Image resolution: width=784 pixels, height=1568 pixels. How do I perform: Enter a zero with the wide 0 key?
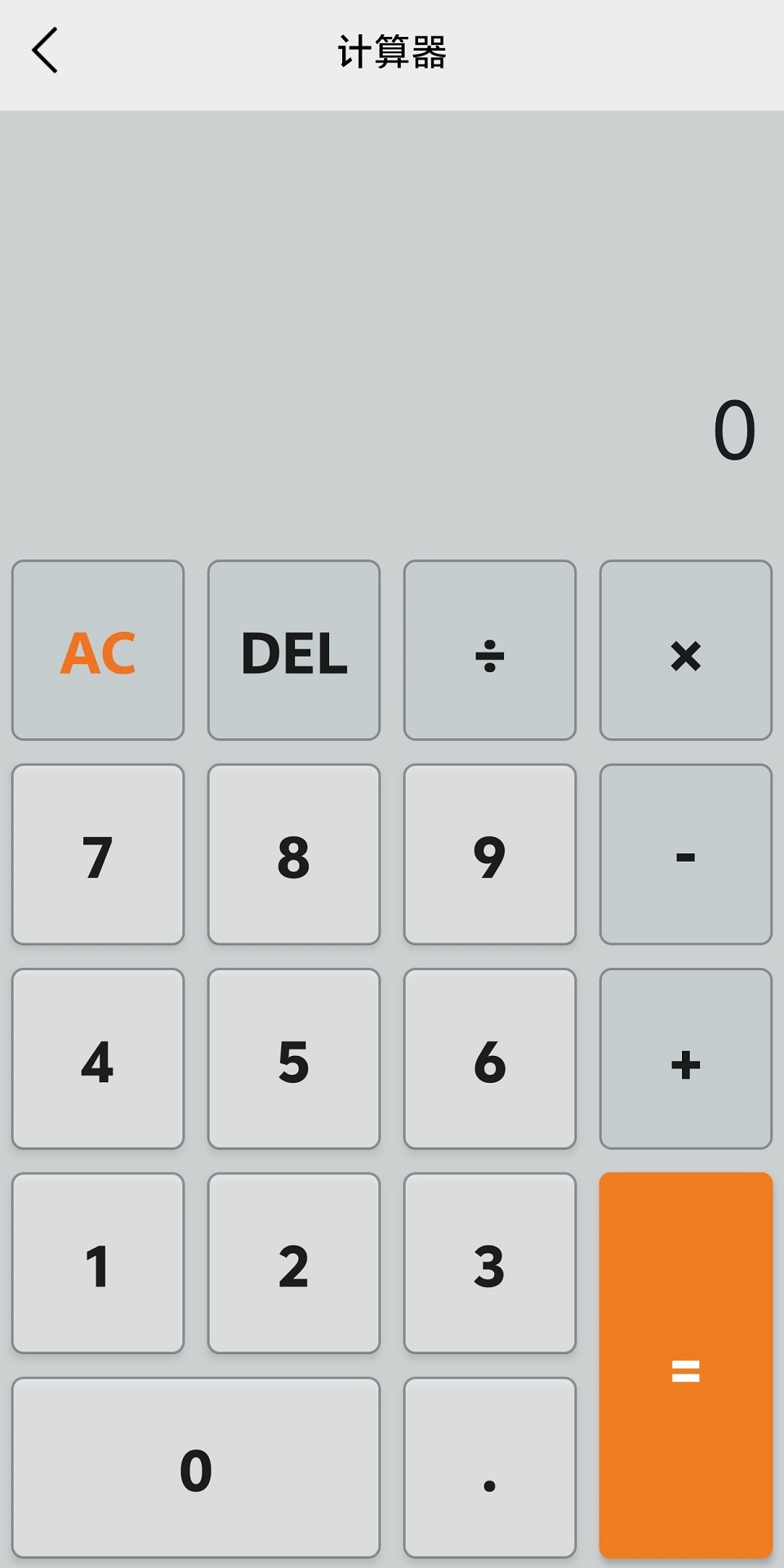pyautogui.click(x=196, y=1468)
